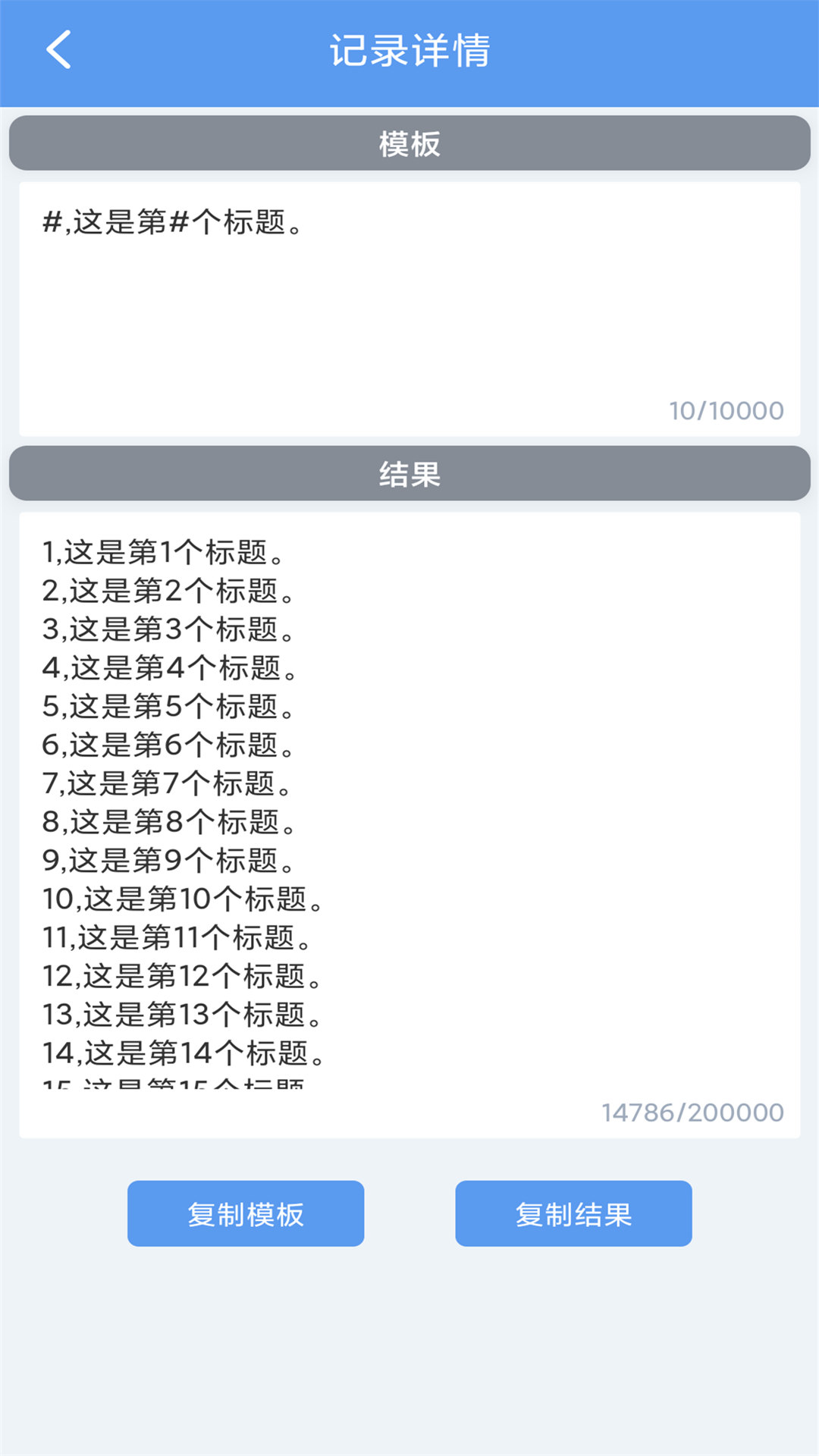Click the 复制结果 button
The height and width of the screenshot is (1456, 819).
573,1213
